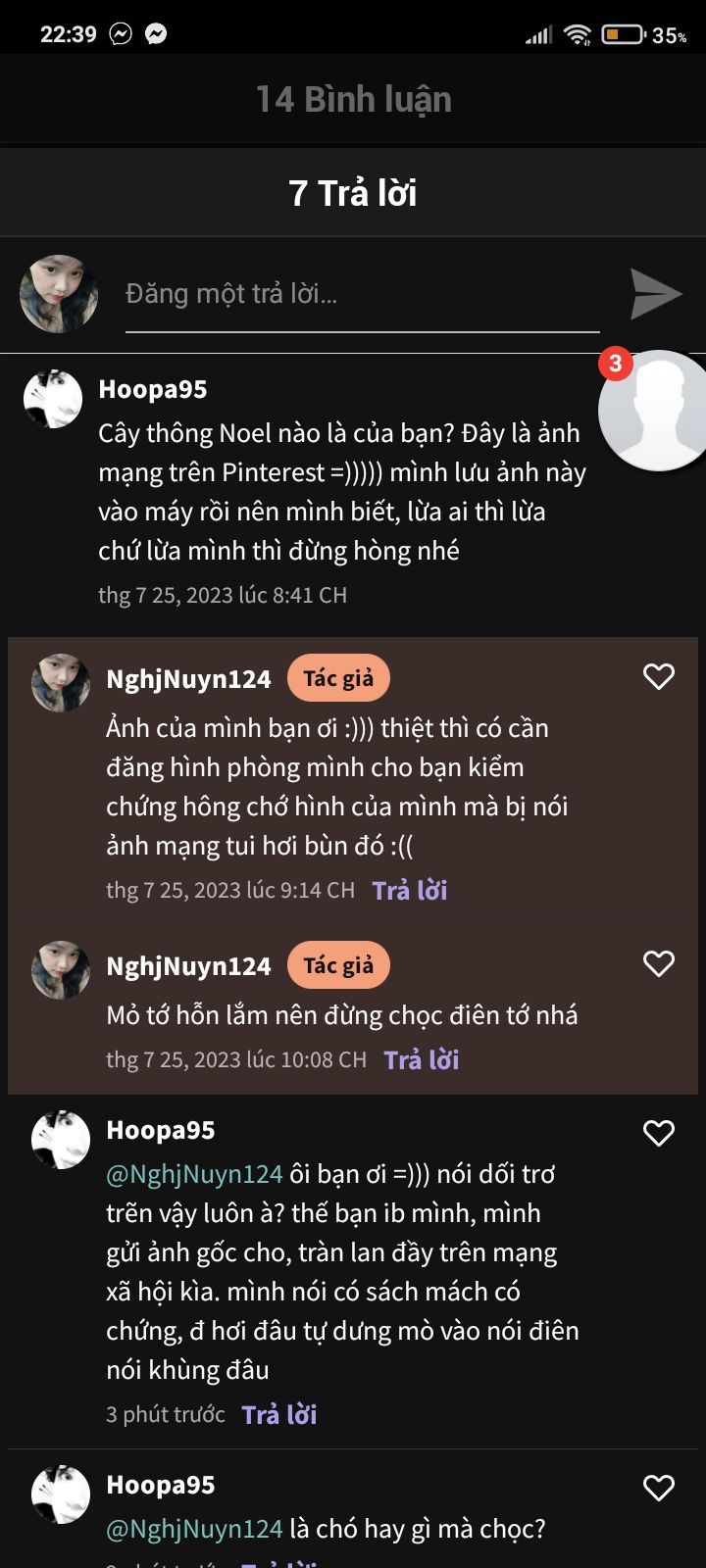Tap the 'Đăng một trả lời' input field
The height and width of the screenshot is (1568, 706).
pyautogui.click(x=361, y=294)
